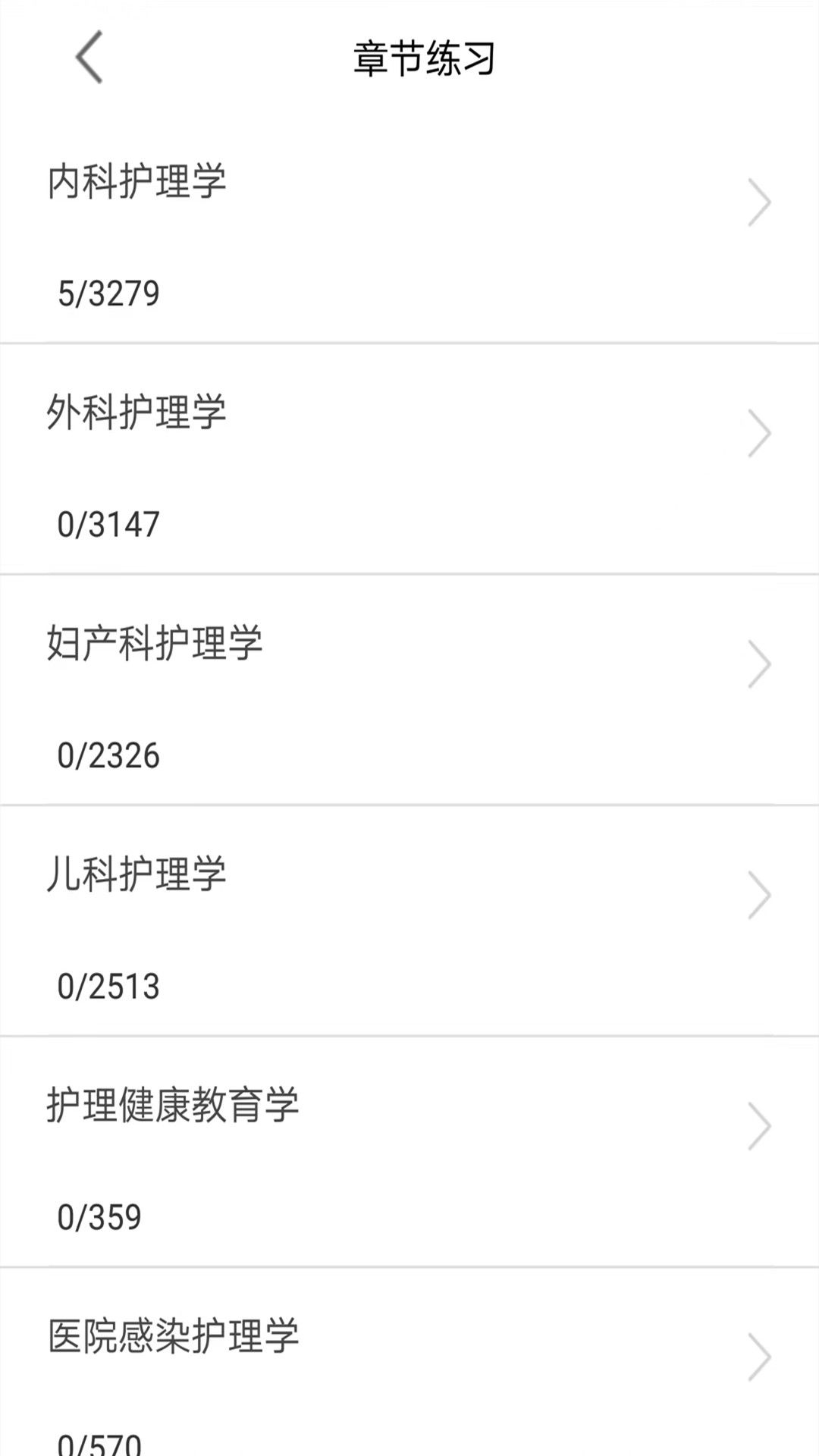Image resolution: width=819 pixels, height=1456 pixels.
Task: Open 医院感染护理学 question set
Action: tap(409, 1365)
